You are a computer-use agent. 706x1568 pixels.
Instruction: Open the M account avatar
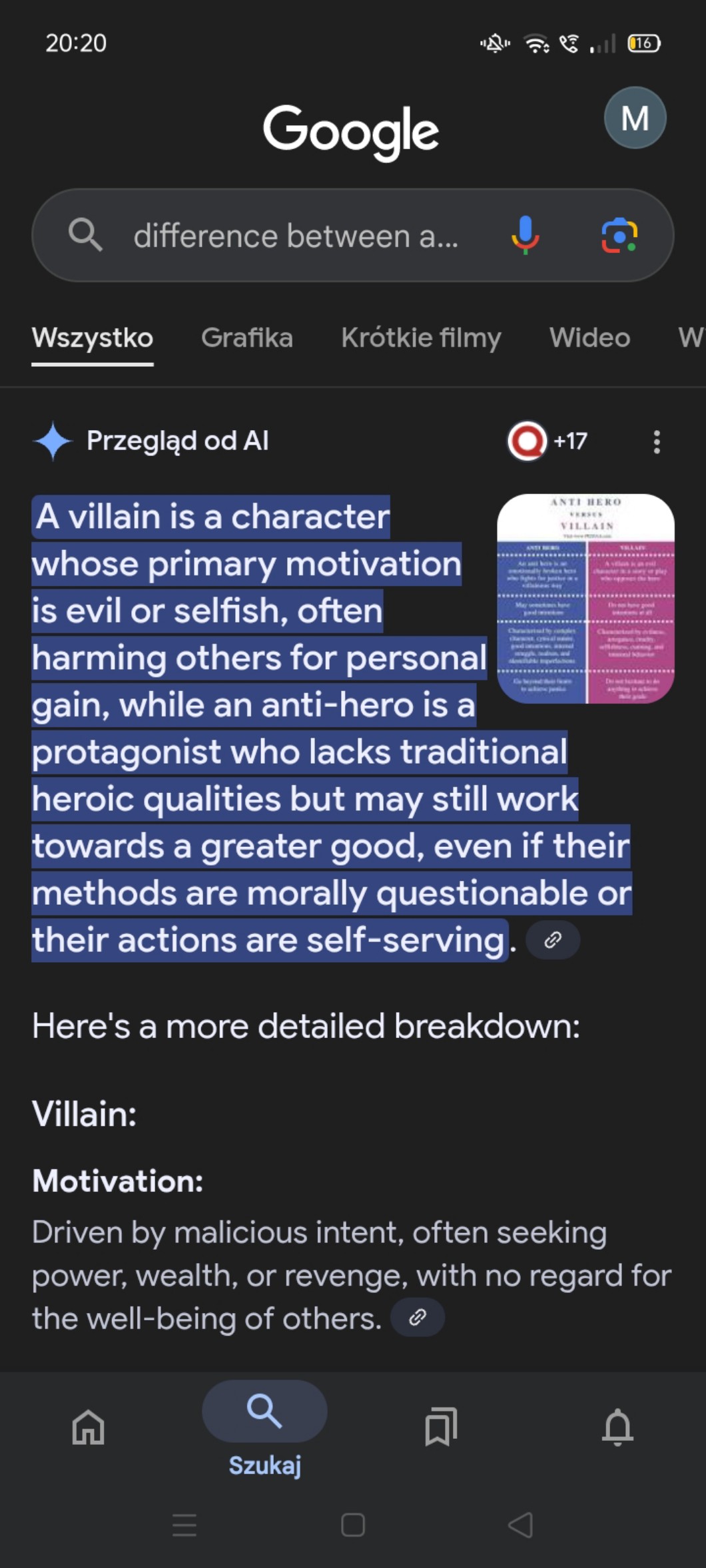(x=634, y=118)
